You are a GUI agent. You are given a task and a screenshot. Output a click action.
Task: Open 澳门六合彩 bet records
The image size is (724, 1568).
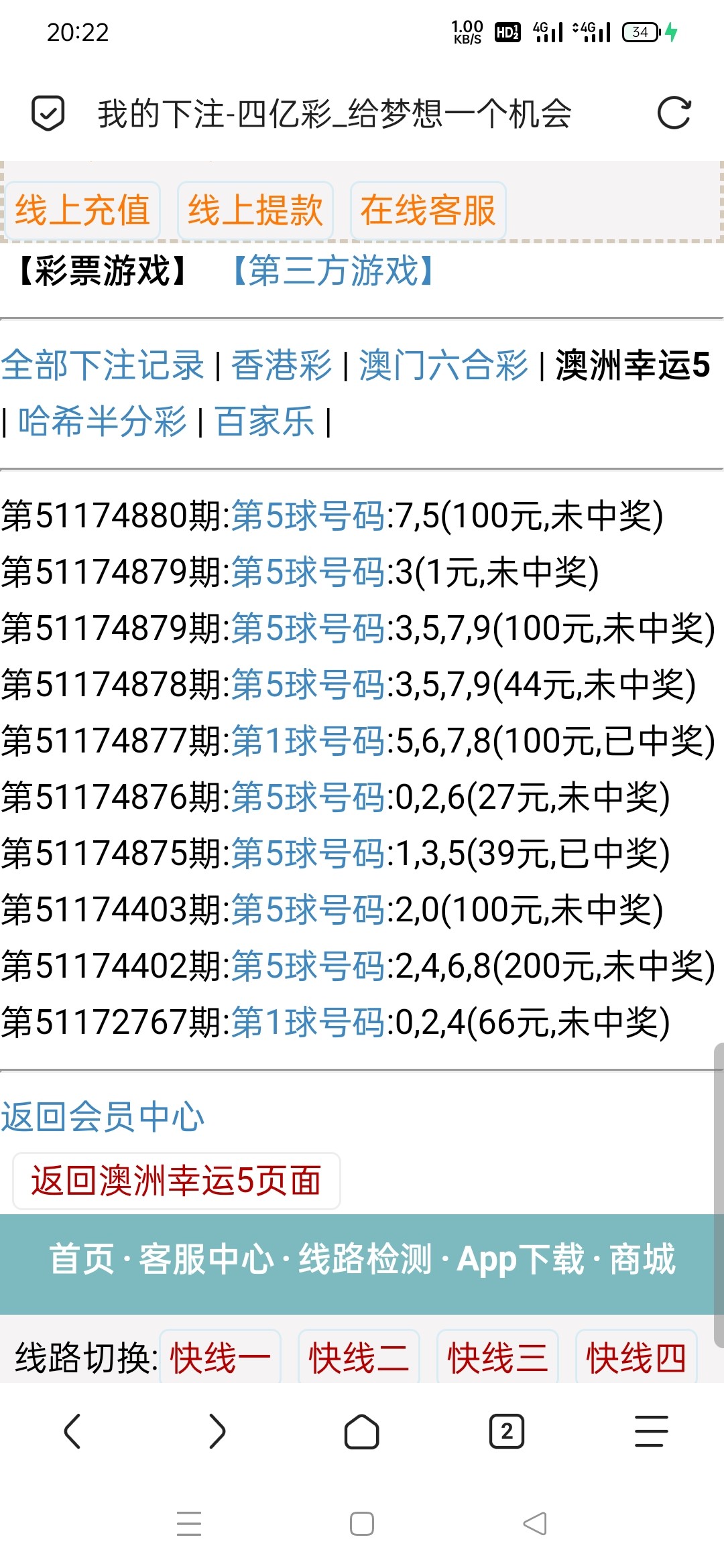click(x=443, y=365)
